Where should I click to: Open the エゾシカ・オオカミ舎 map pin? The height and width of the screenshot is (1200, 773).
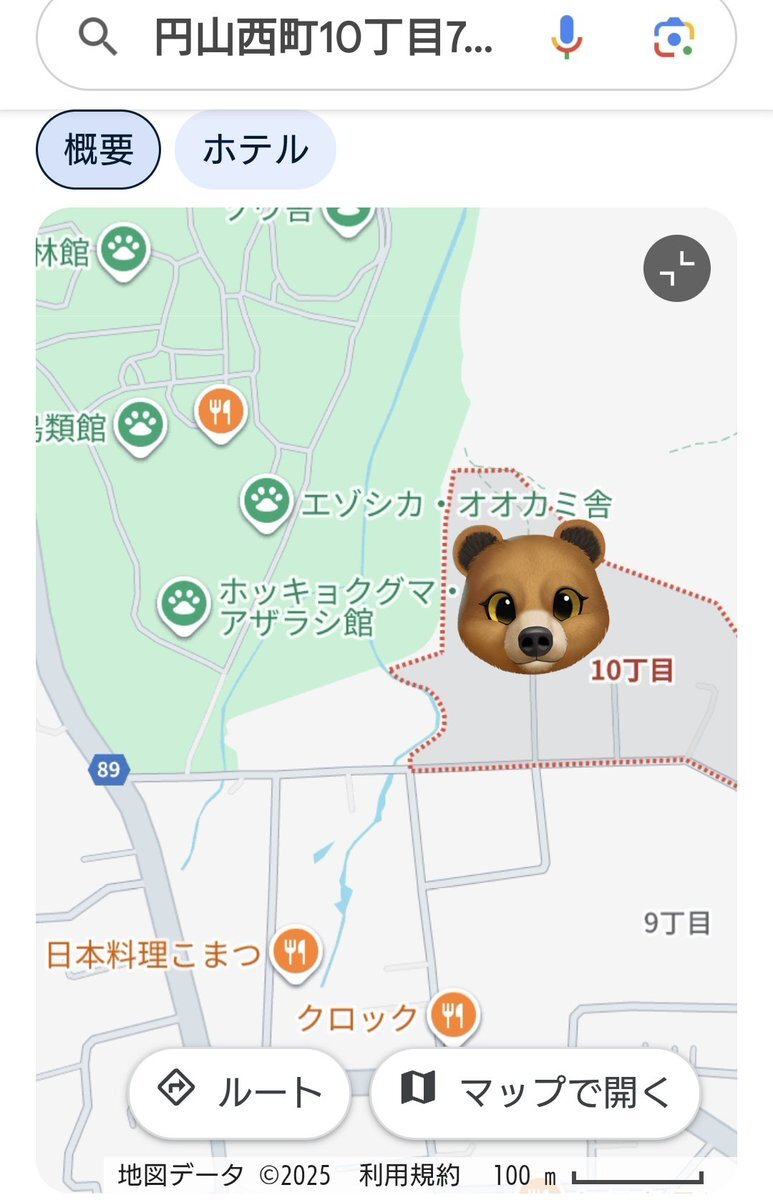pyautogui.click(x=266, y=499)
